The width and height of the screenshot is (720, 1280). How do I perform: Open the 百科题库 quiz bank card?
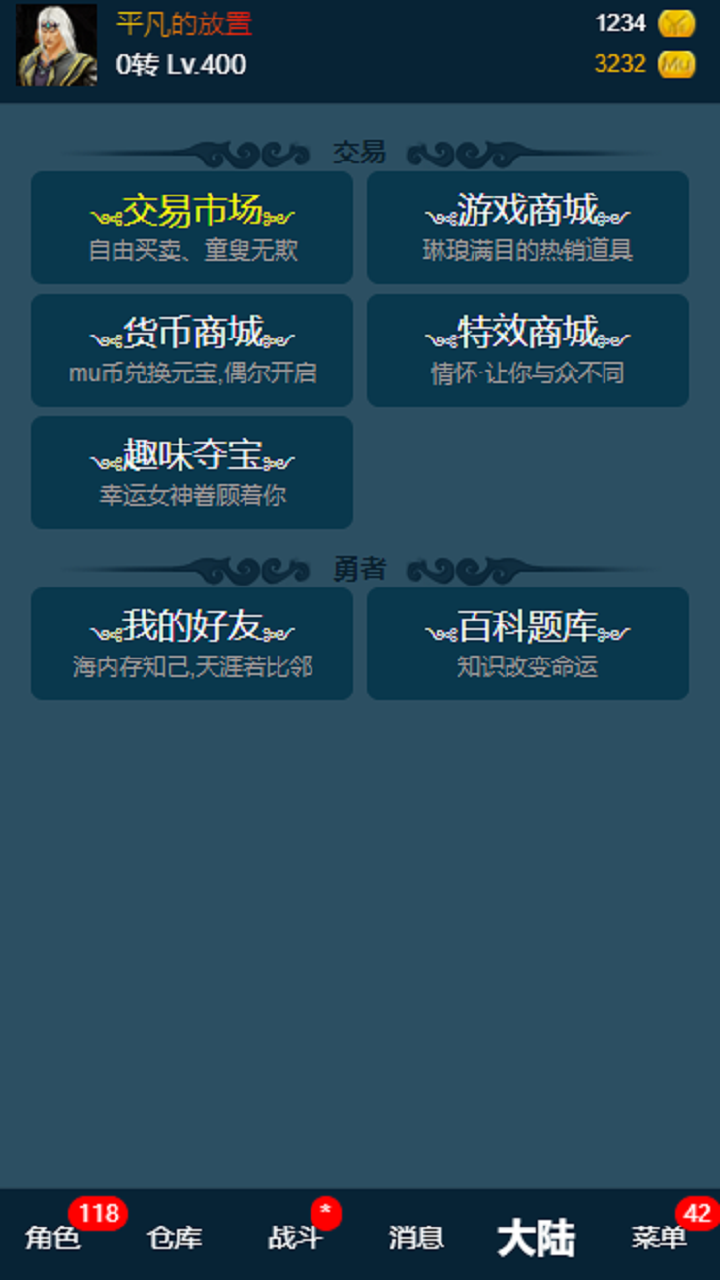pyautogui.click(x=527, y=643)
